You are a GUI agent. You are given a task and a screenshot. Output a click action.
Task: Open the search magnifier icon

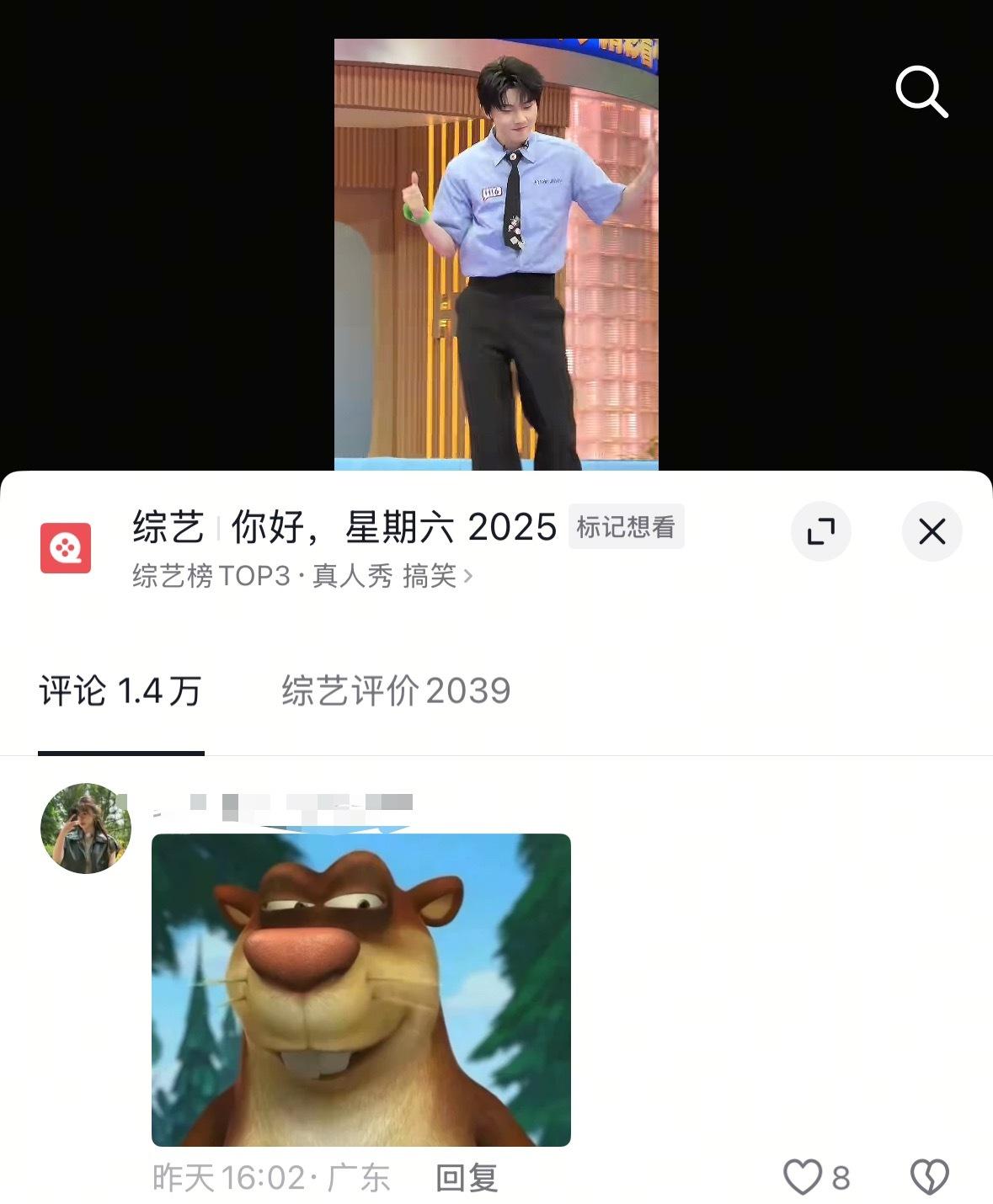point(921,91)
